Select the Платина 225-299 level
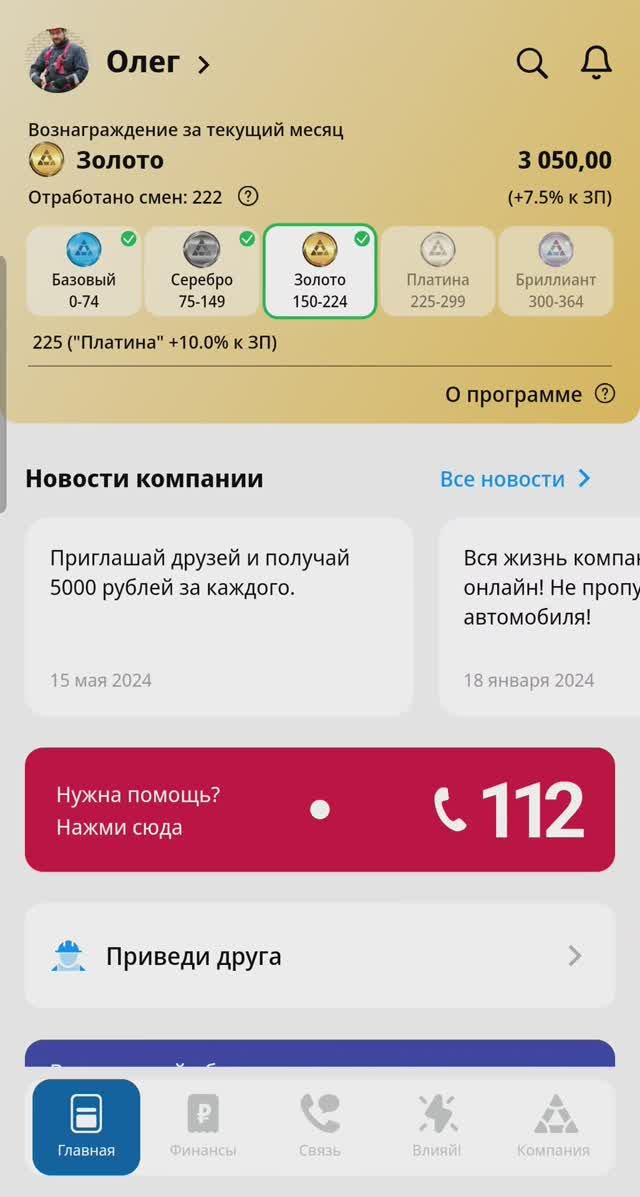 pyautogui.click(x=438, y=271)
